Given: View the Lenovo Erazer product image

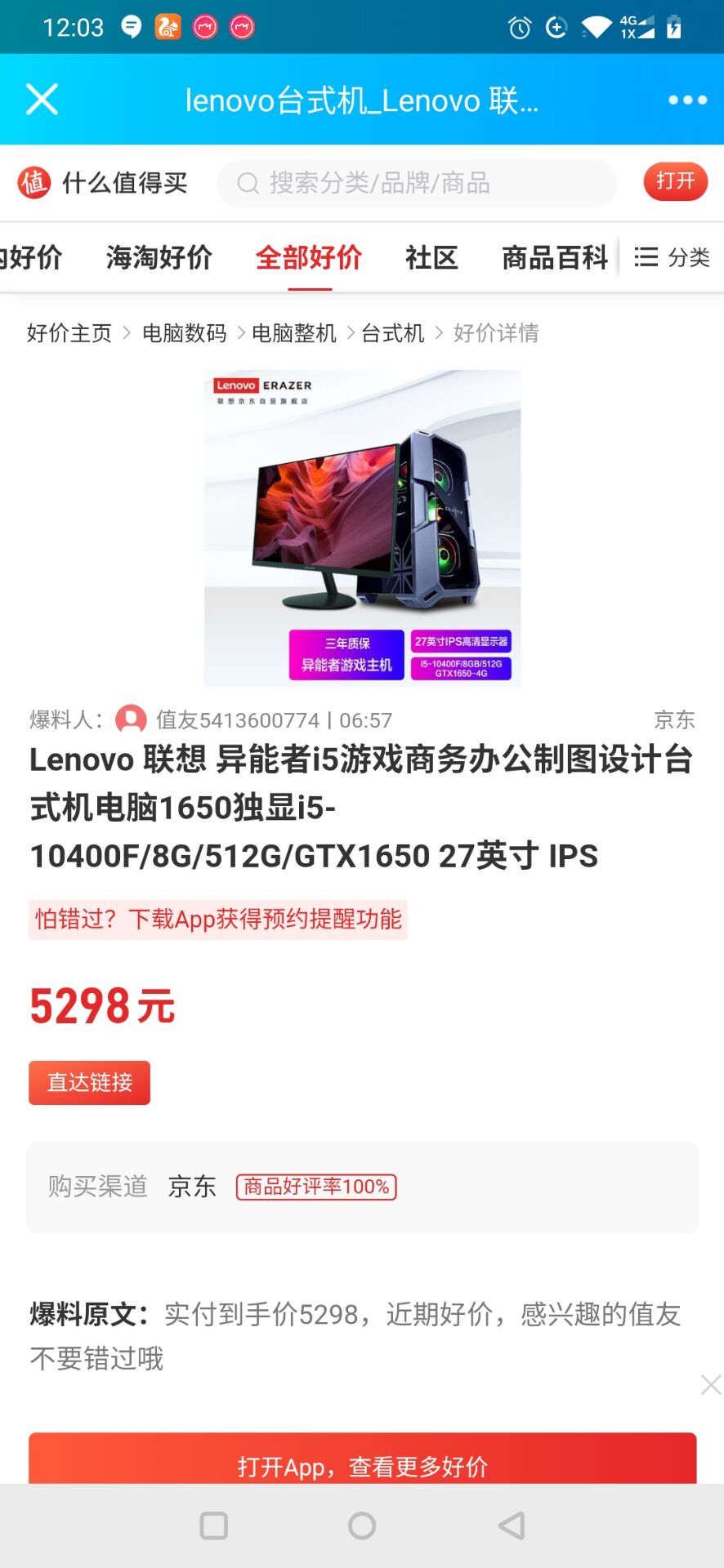Looking at the screenshot, I should pyautogui.click(x=362, y=528).
